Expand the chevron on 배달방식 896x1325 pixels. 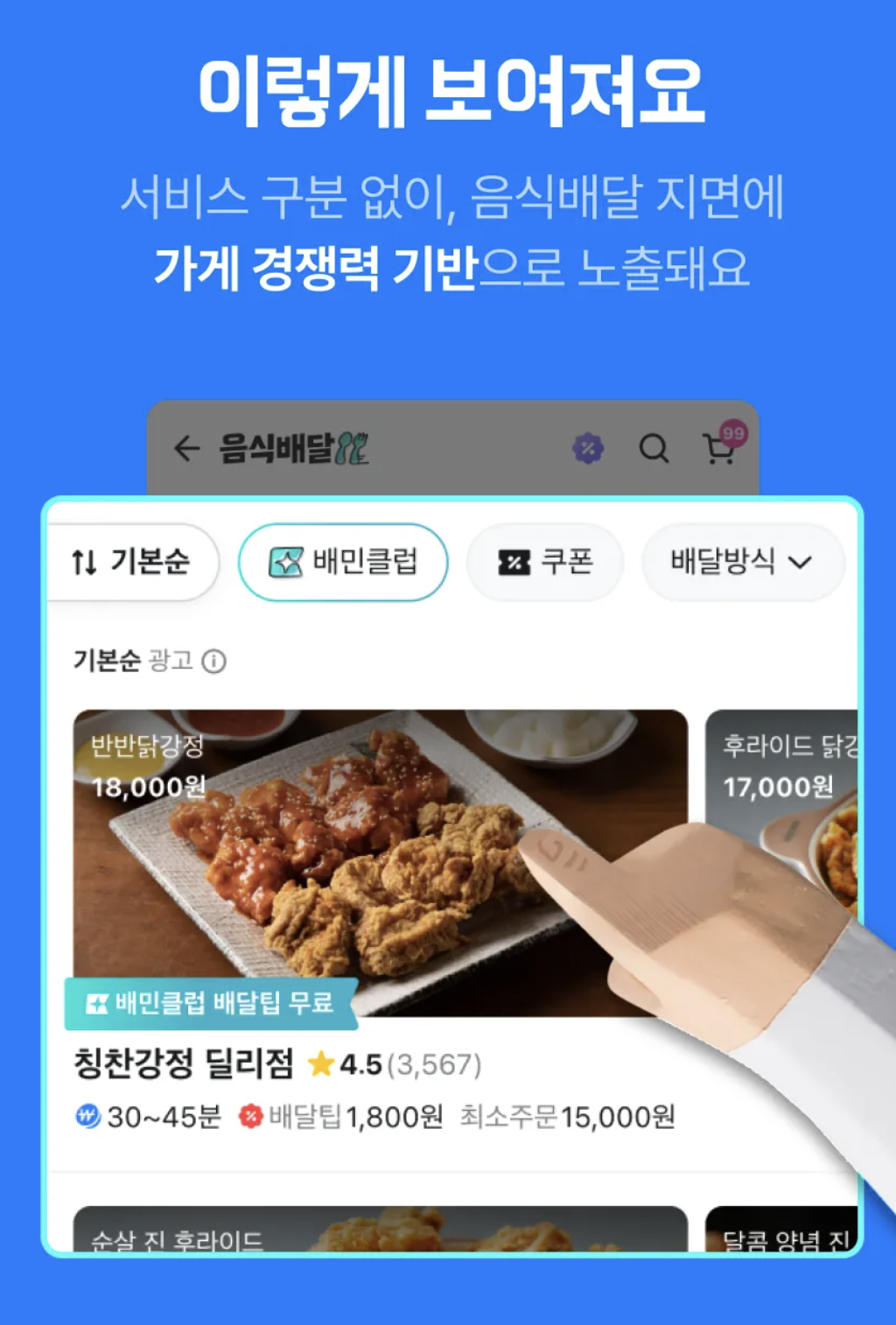click(801, 564)
